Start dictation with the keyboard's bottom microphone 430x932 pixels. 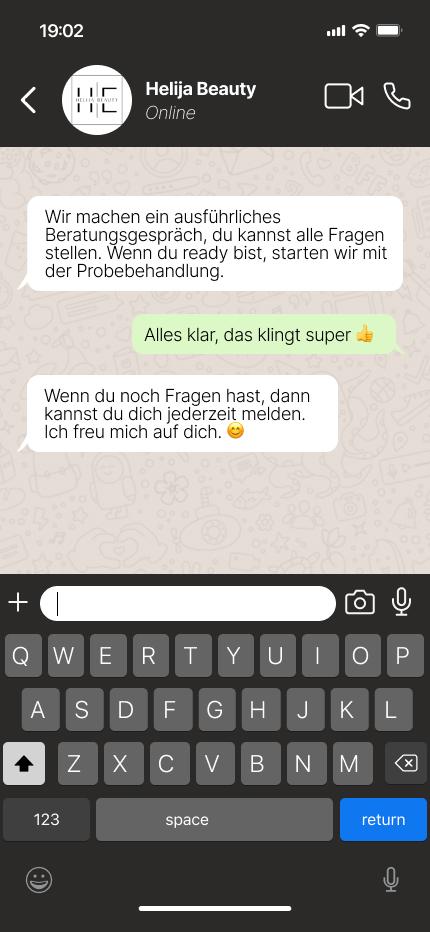(391, 879)
